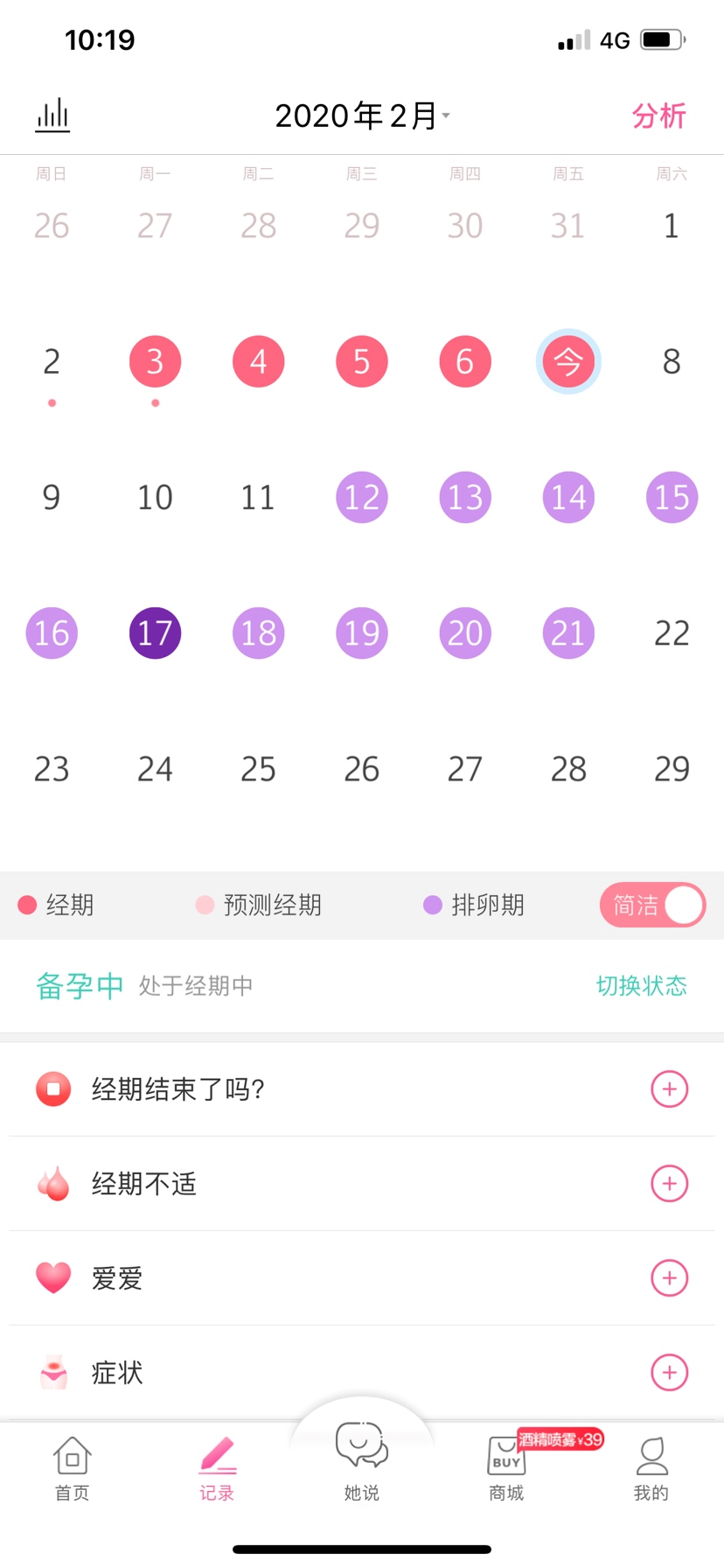Viewport: 724px width, 1568px height.
Task: Switch to the 记录 tab
Action: tap(217, 1470)
